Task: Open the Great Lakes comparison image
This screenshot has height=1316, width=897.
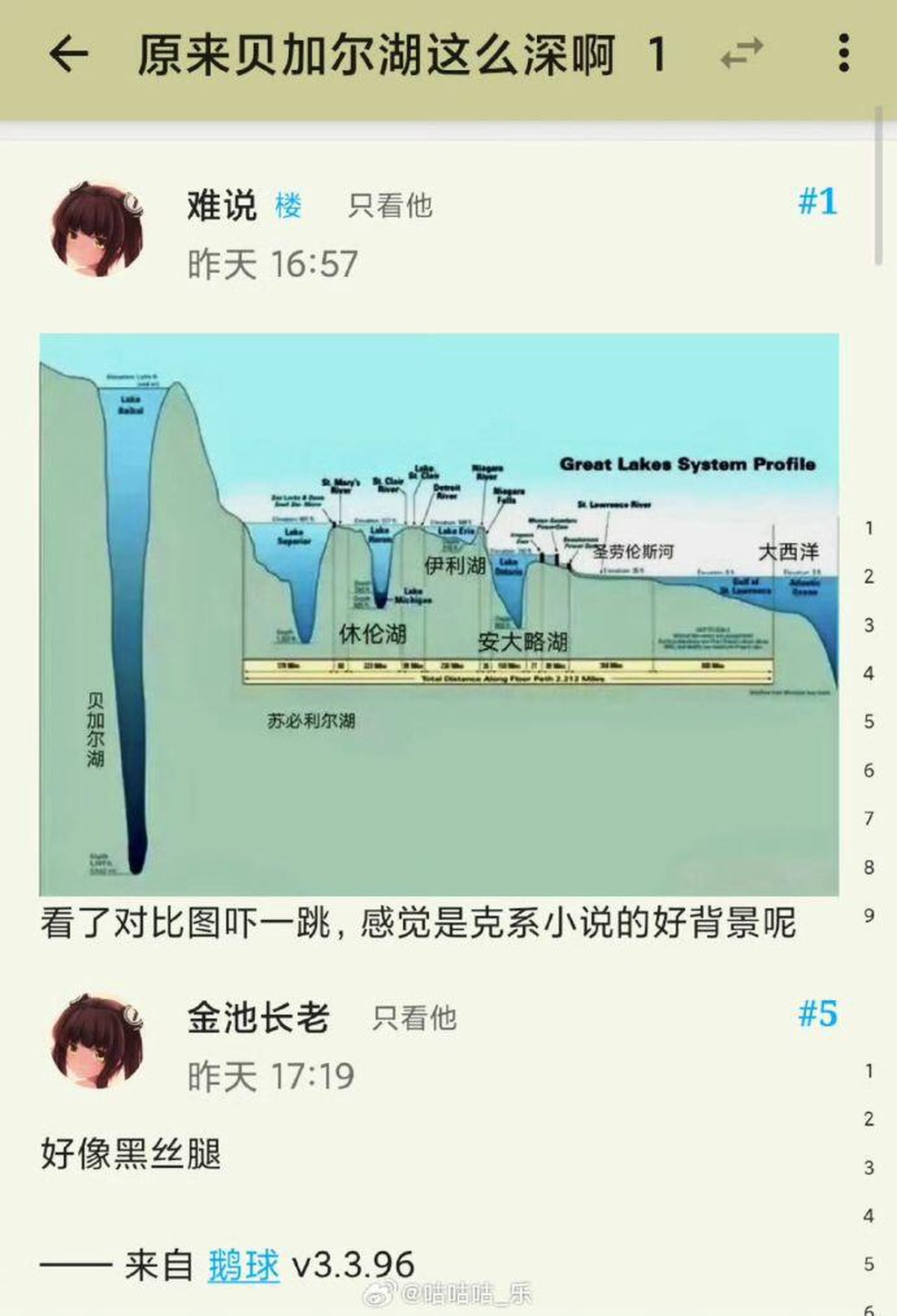Action: click(x=439, y=613)
